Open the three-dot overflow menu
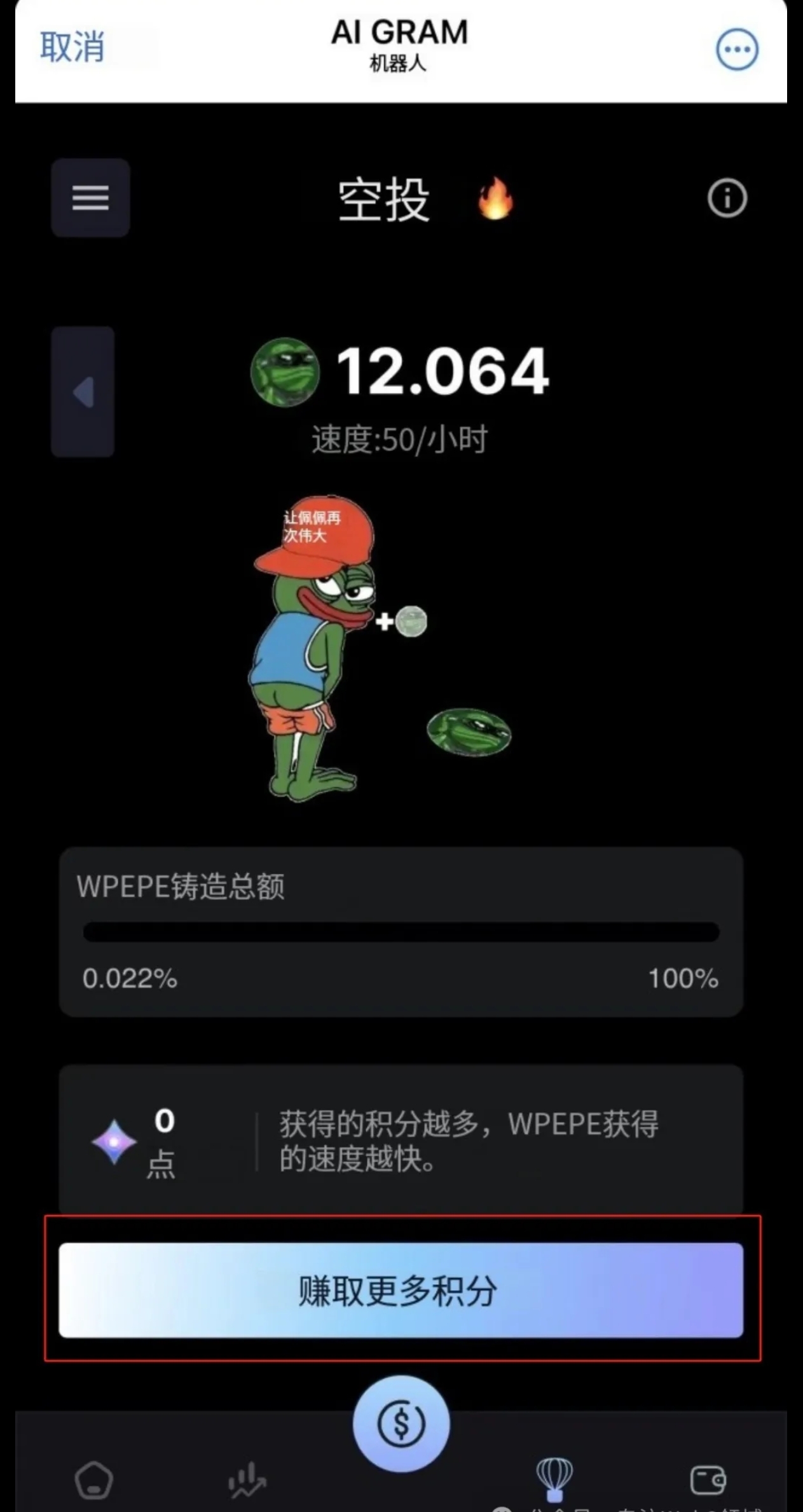Screen dimensions: 803x1512 tap(737, 49)
